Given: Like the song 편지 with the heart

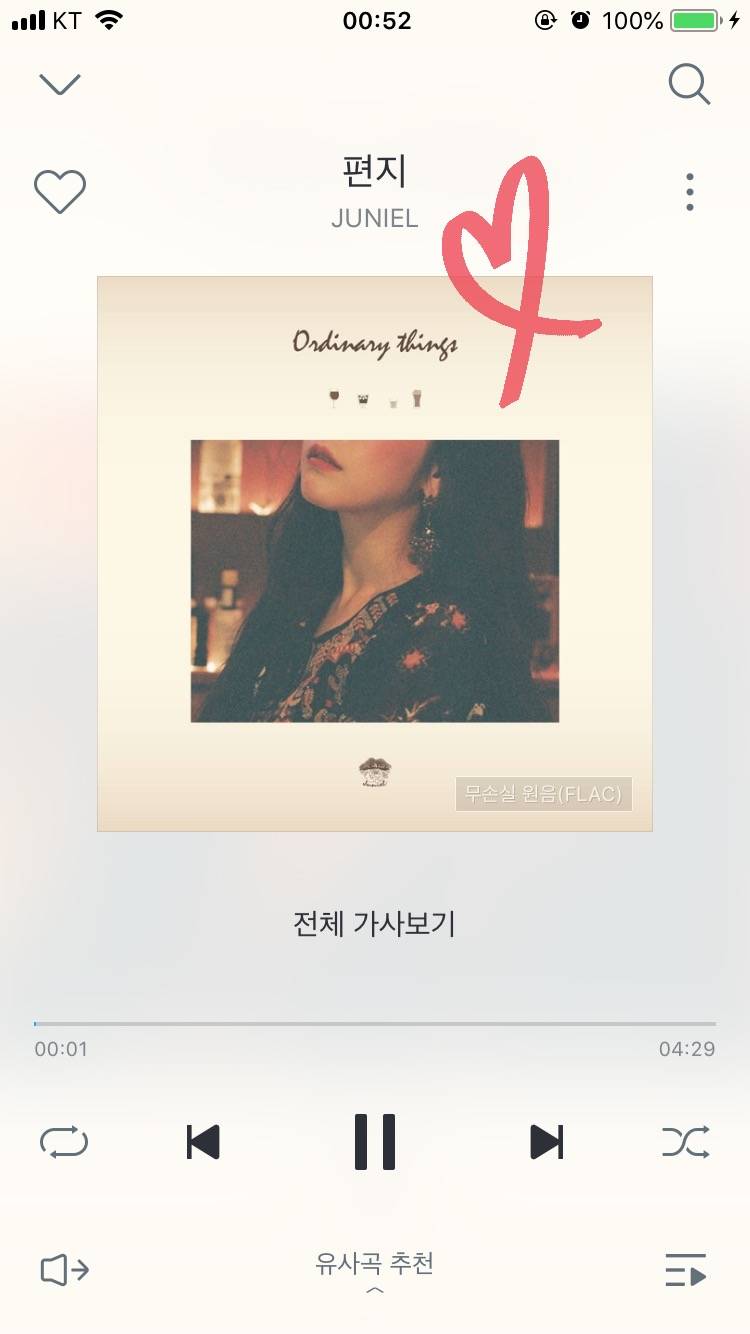Looking at the screenshot, I should 60,191.
